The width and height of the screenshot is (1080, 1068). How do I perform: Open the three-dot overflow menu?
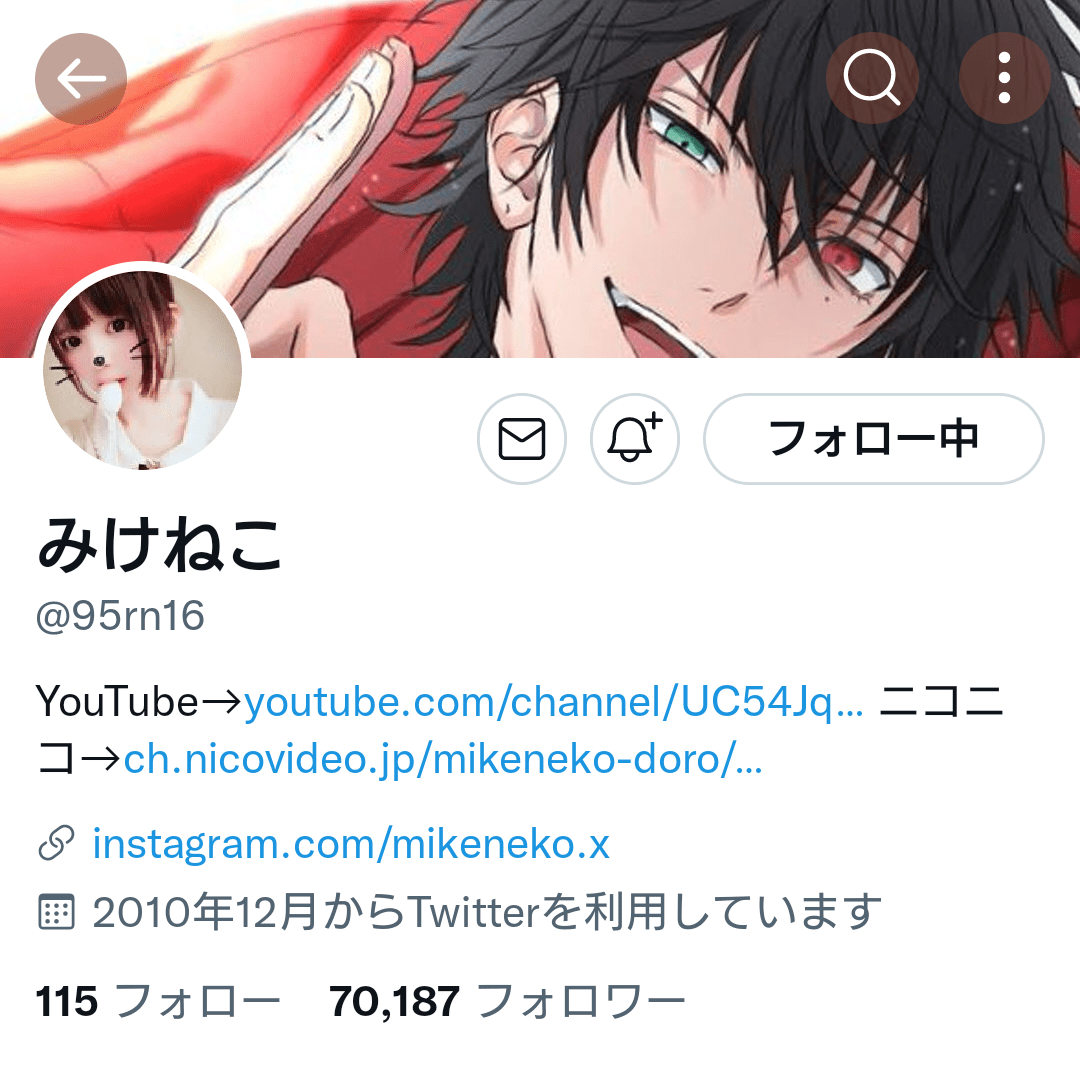pos(1004,78)
